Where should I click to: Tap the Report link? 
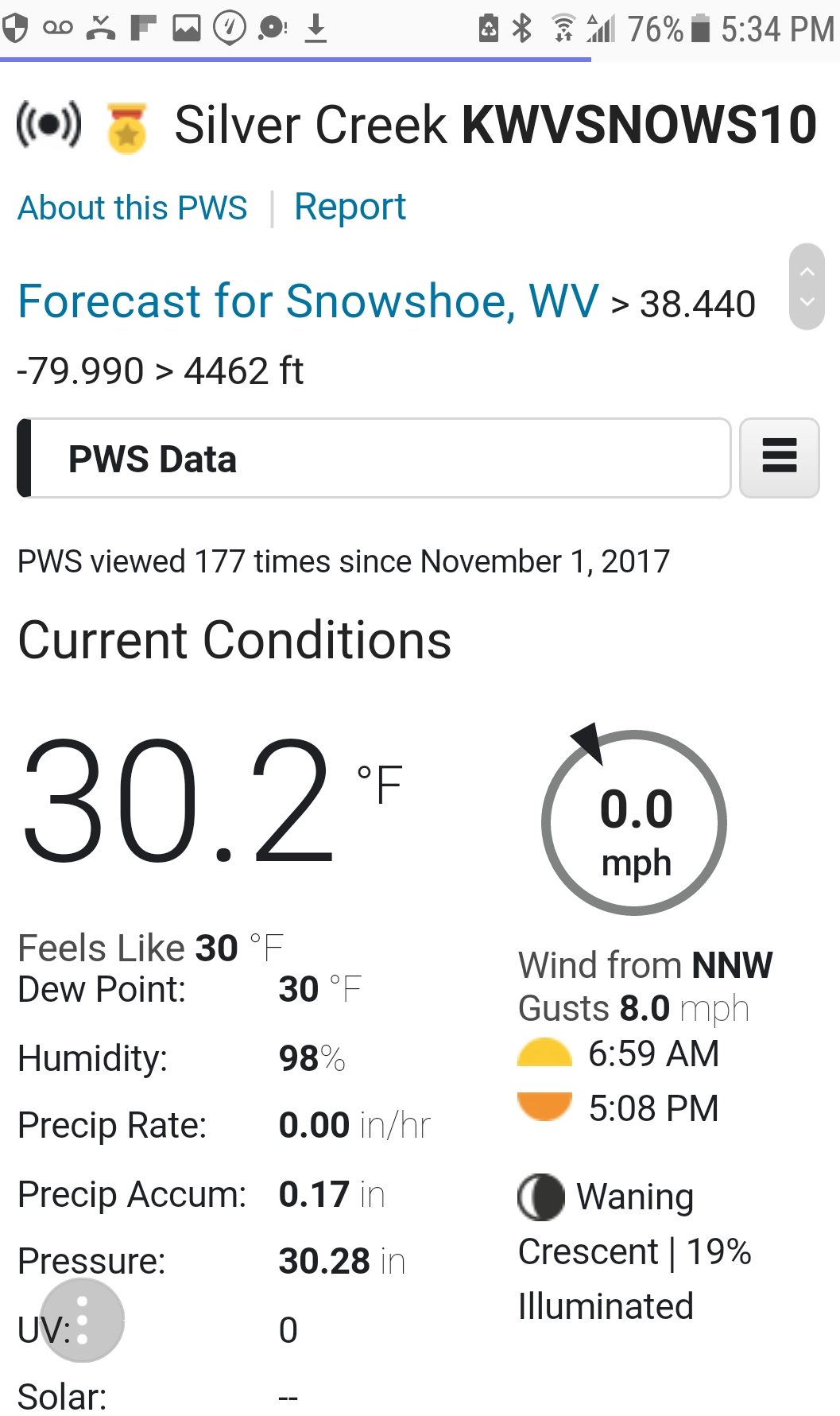350,208
